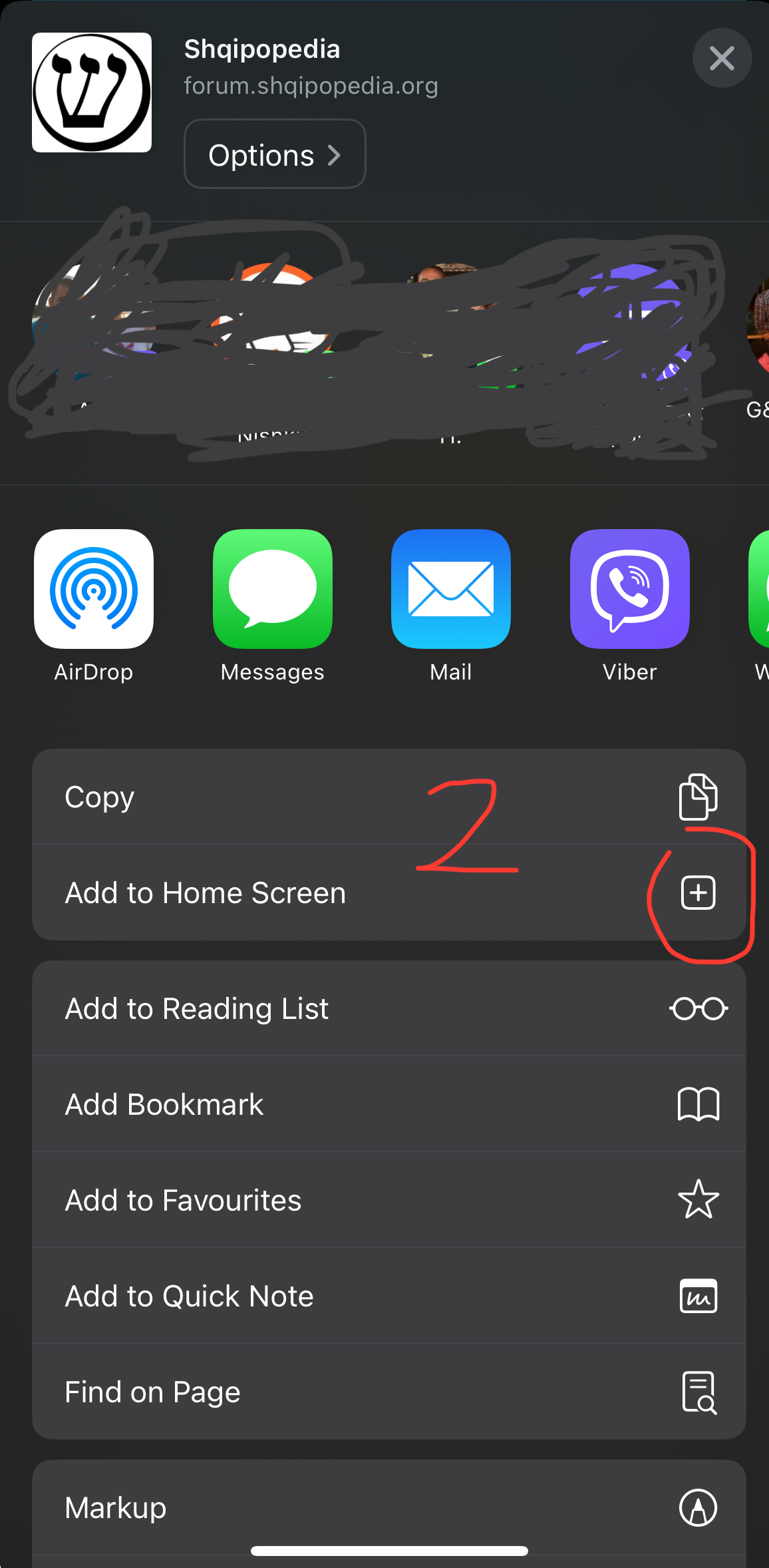The width and height of the screenshot is (769, 1568).
Task: Close the share sheet
Action: 722,59
